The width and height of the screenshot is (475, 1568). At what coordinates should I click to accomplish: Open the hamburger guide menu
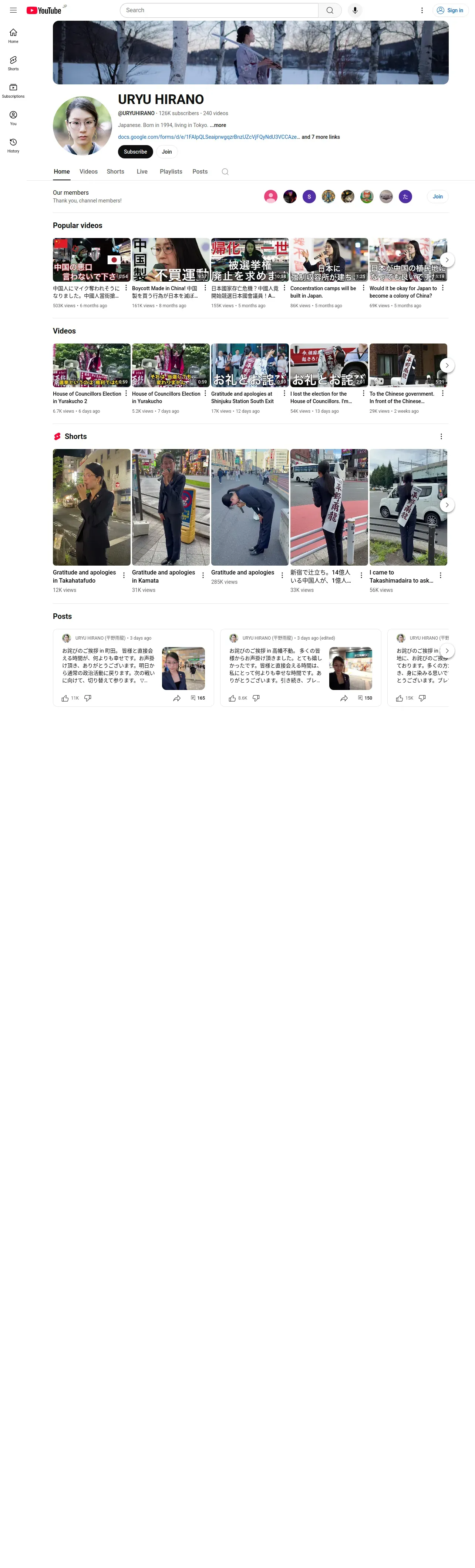13,10
